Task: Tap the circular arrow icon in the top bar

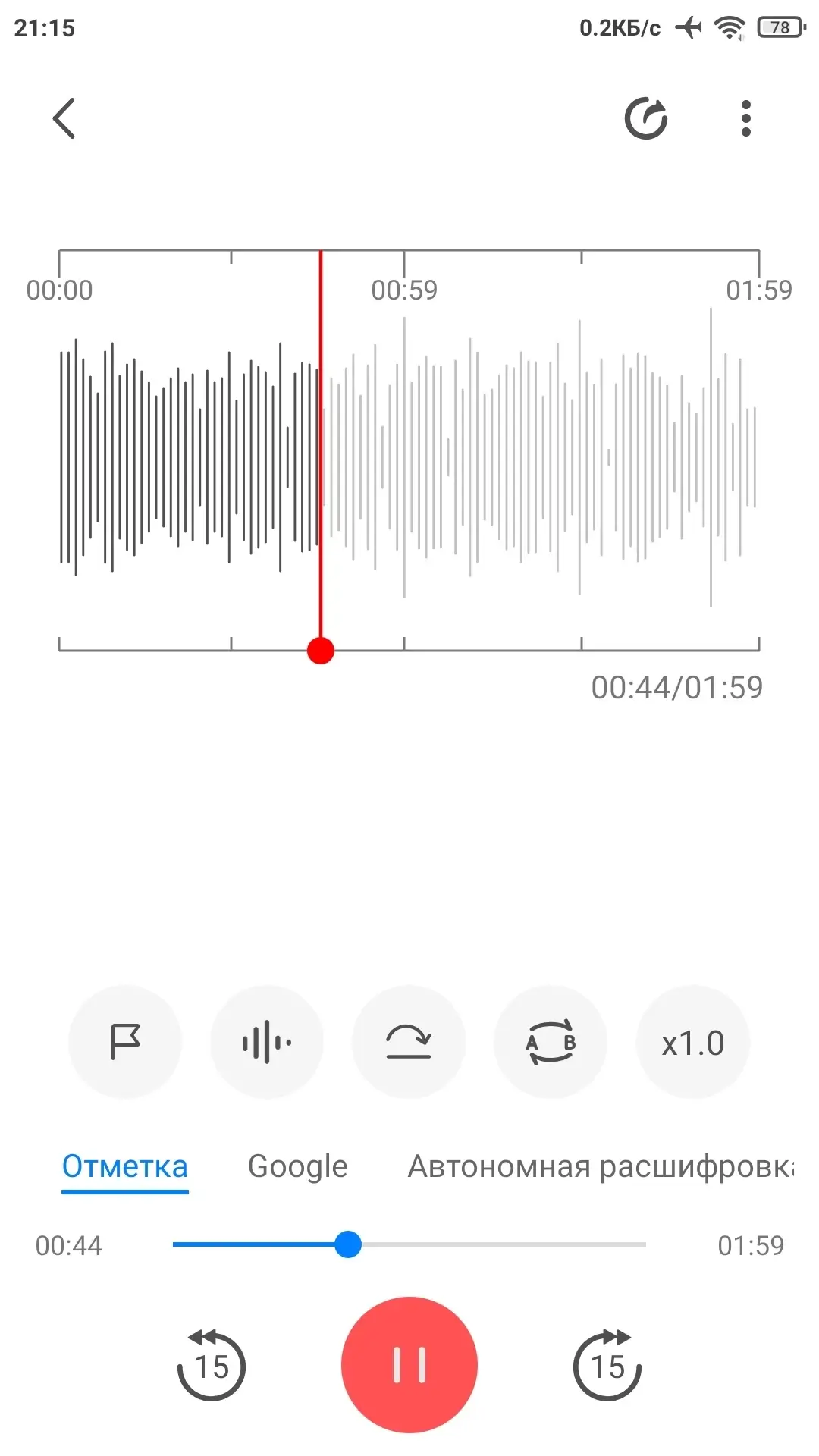Action: click(x=645, y=118)
